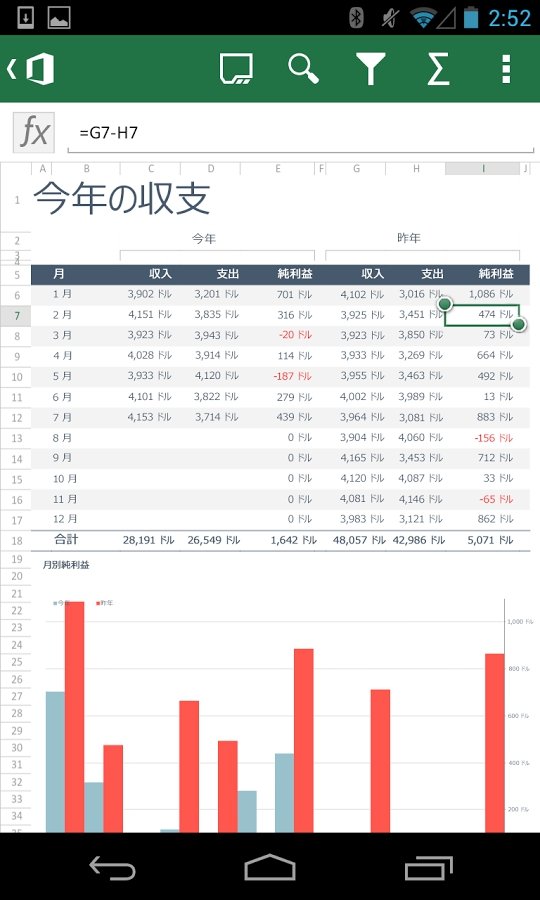
Task: Tap the system back button
Action: click(x=112, y=867)
